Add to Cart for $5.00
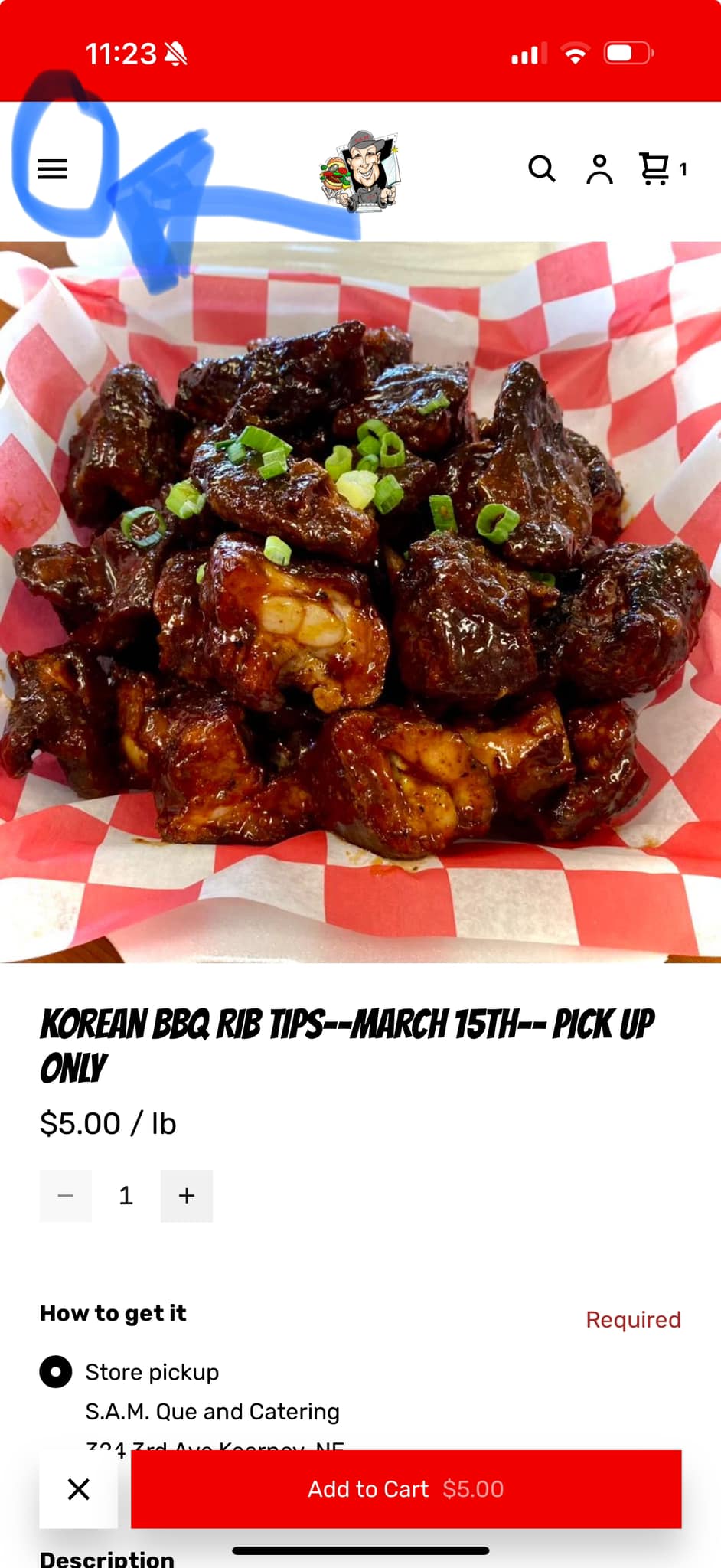The image size is (721, 1568). tap(406, 1488)
